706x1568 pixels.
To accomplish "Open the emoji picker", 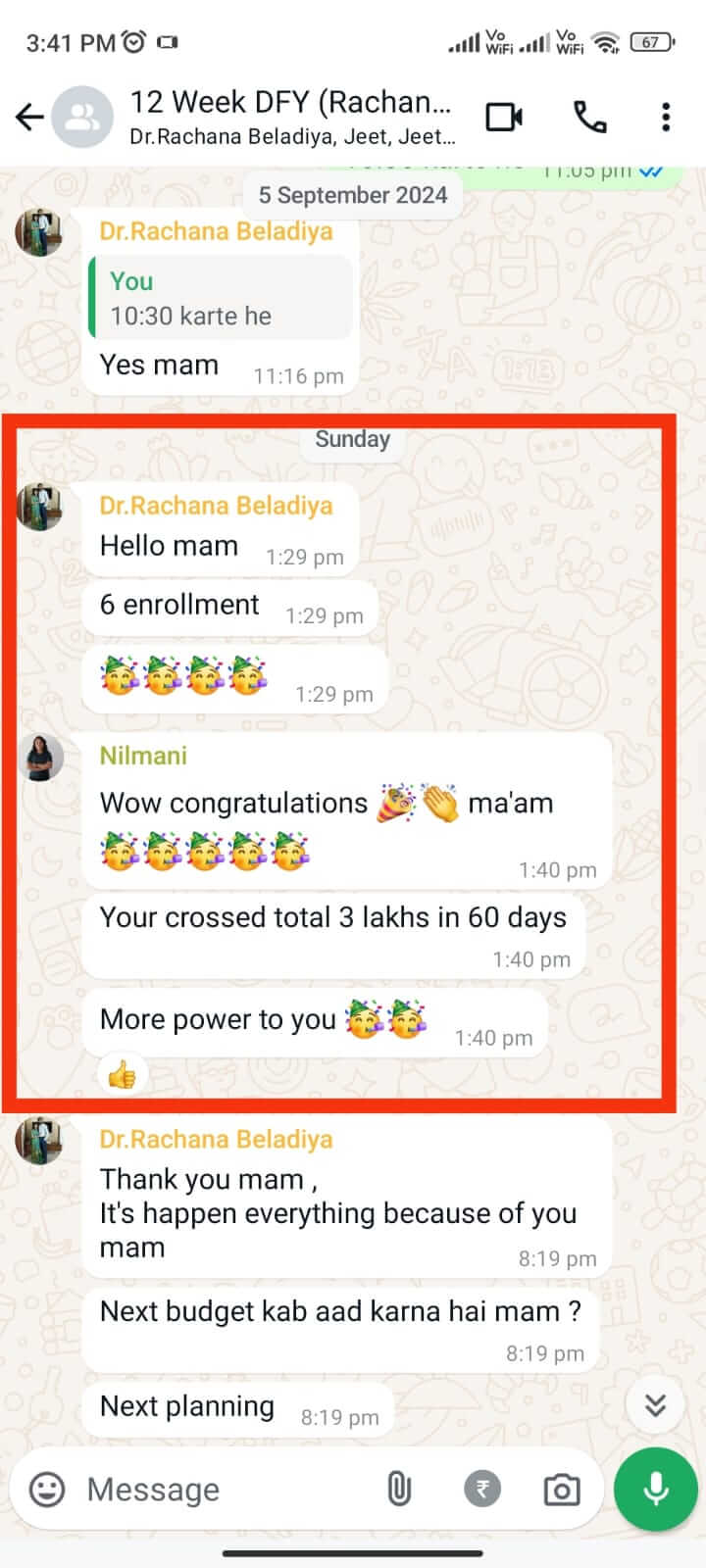I will (x=47, y=1490).
